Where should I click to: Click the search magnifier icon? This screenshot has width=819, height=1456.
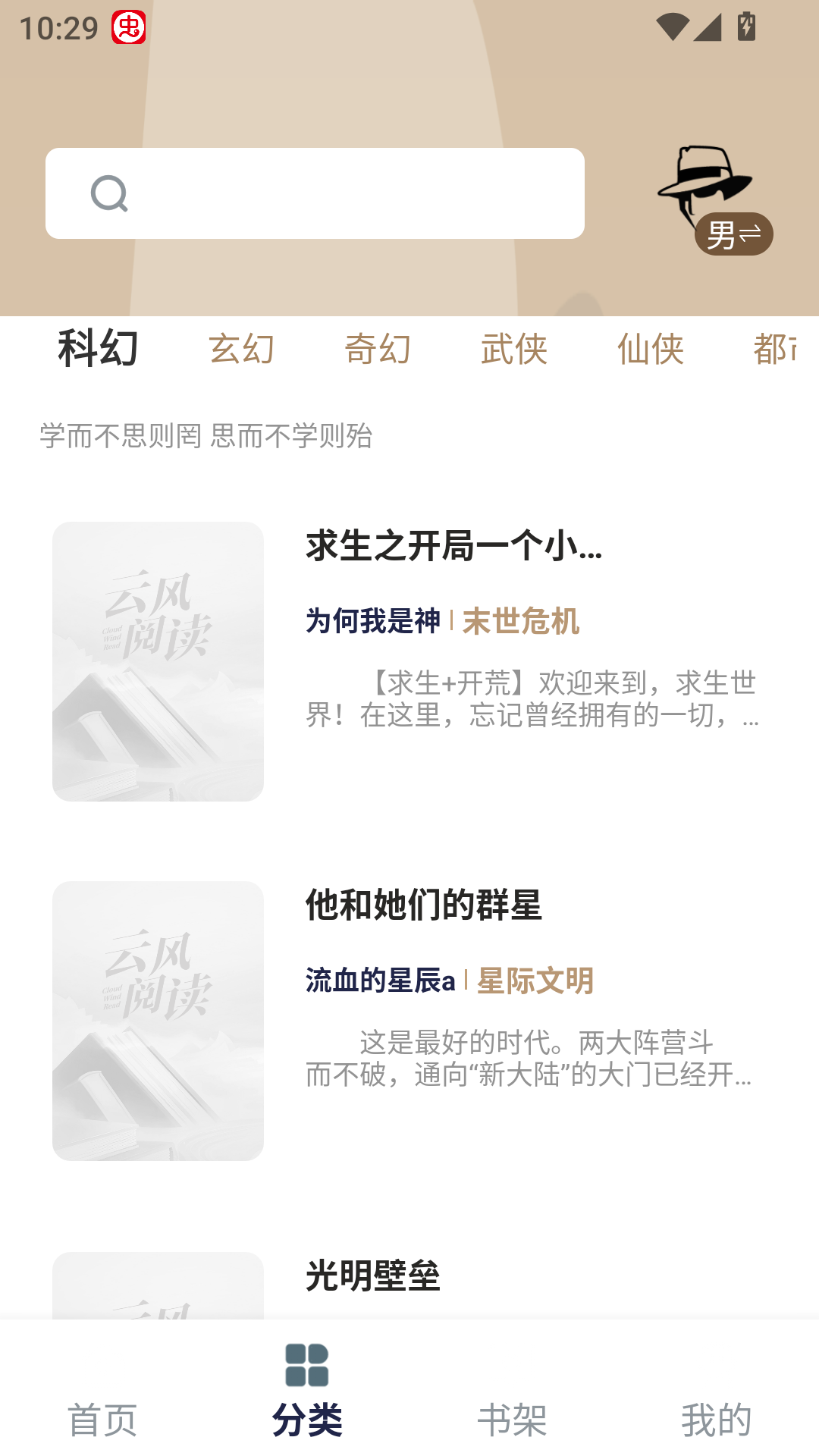pos(109,195)
